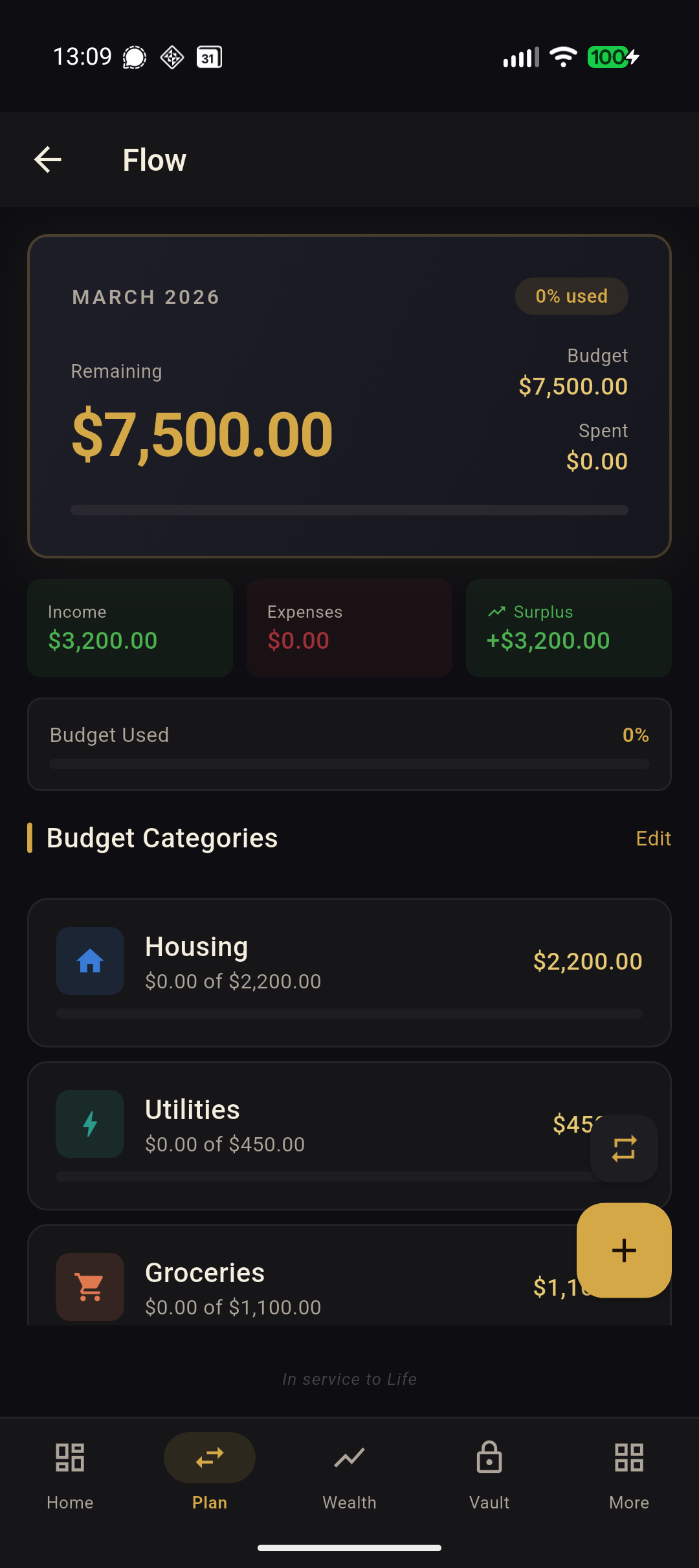Select the Expenses $0.00 card
Viewport: 699px width, 1568px height.
[x=349, y=627]
